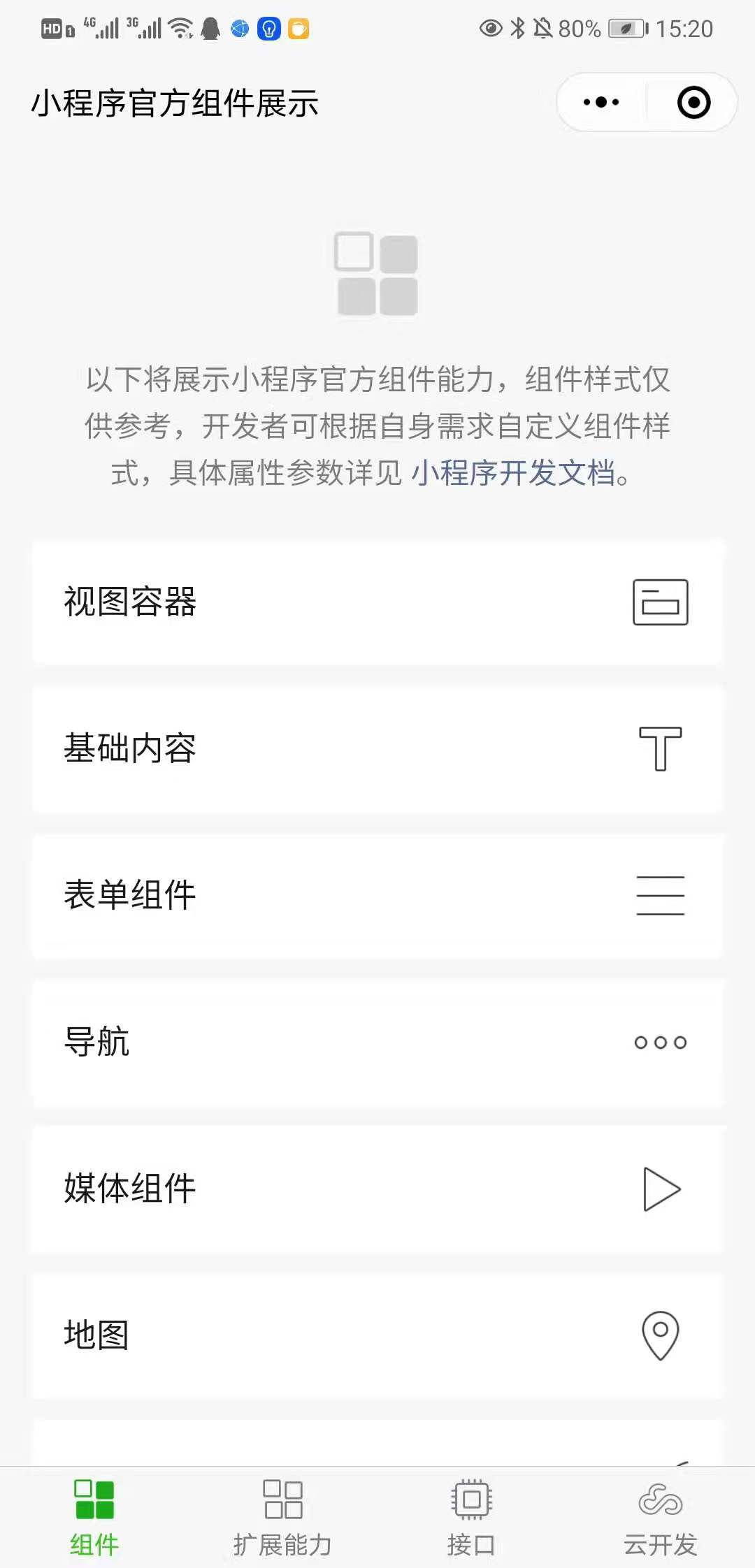Switch to the 接口 tab
755x1568 pixels.
[471, 1515]
